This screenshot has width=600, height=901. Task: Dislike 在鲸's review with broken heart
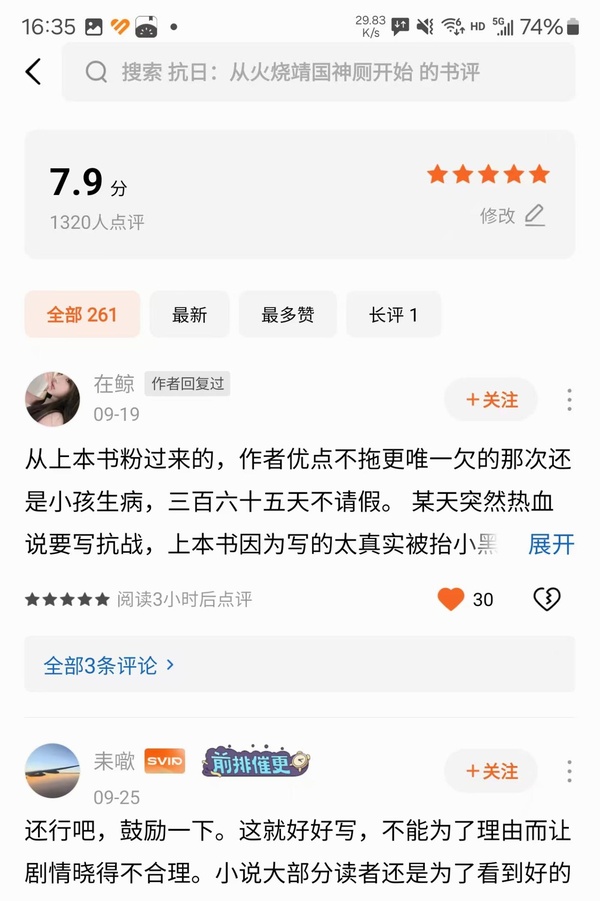(546, 599)
